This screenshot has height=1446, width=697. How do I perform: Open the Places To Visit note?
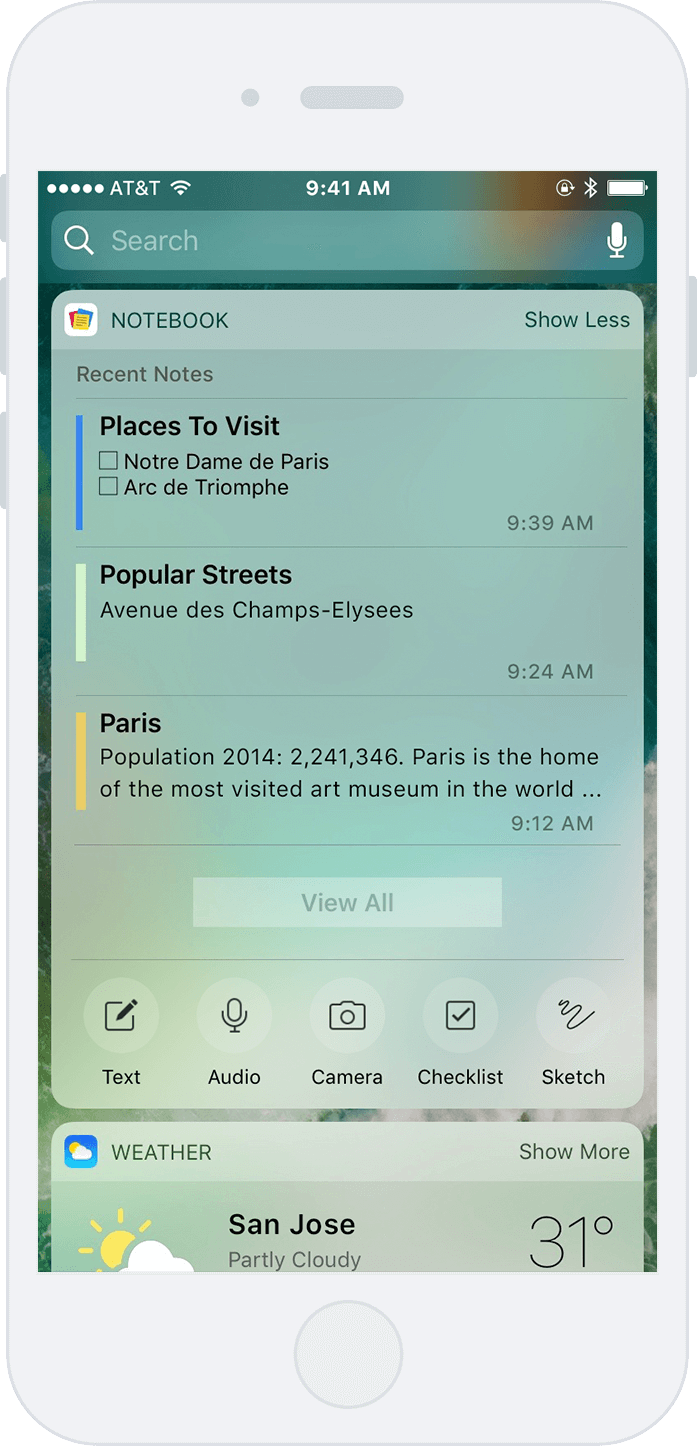[350, 472]
